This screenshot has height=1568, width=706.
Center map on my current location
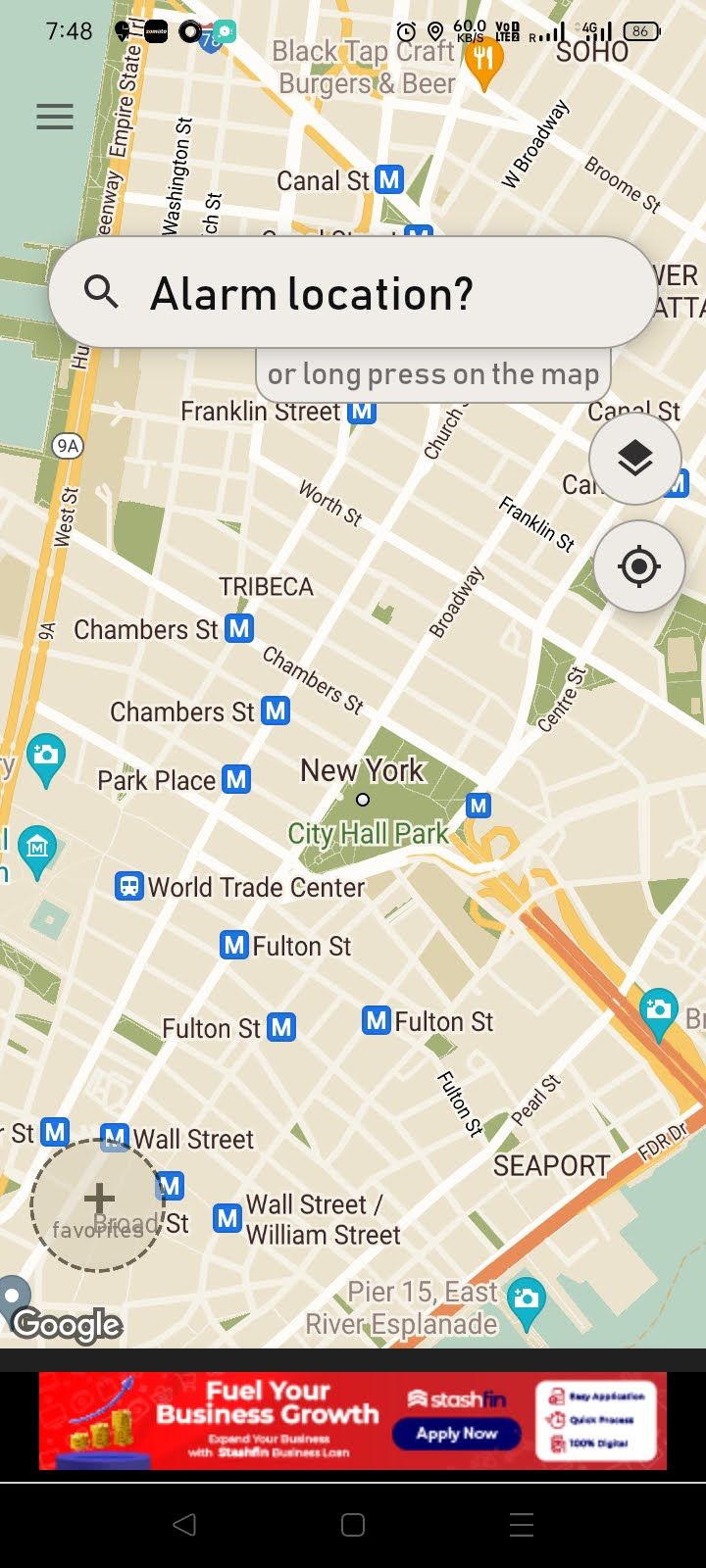coord(638,566)
